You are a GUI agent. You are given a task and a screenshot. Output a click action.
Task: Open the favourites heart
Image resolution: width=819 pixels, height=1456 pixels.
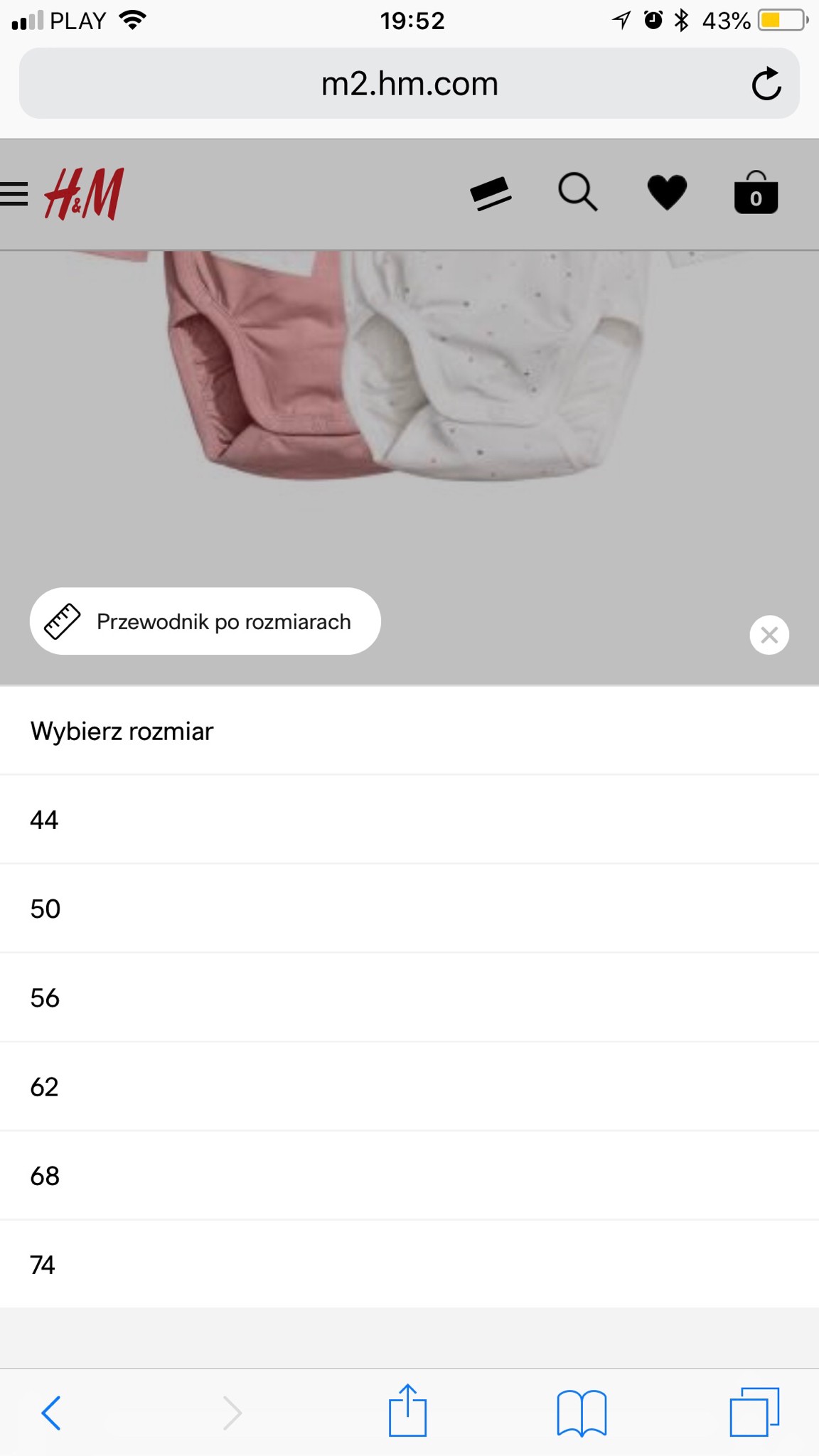tap(666, 193)
